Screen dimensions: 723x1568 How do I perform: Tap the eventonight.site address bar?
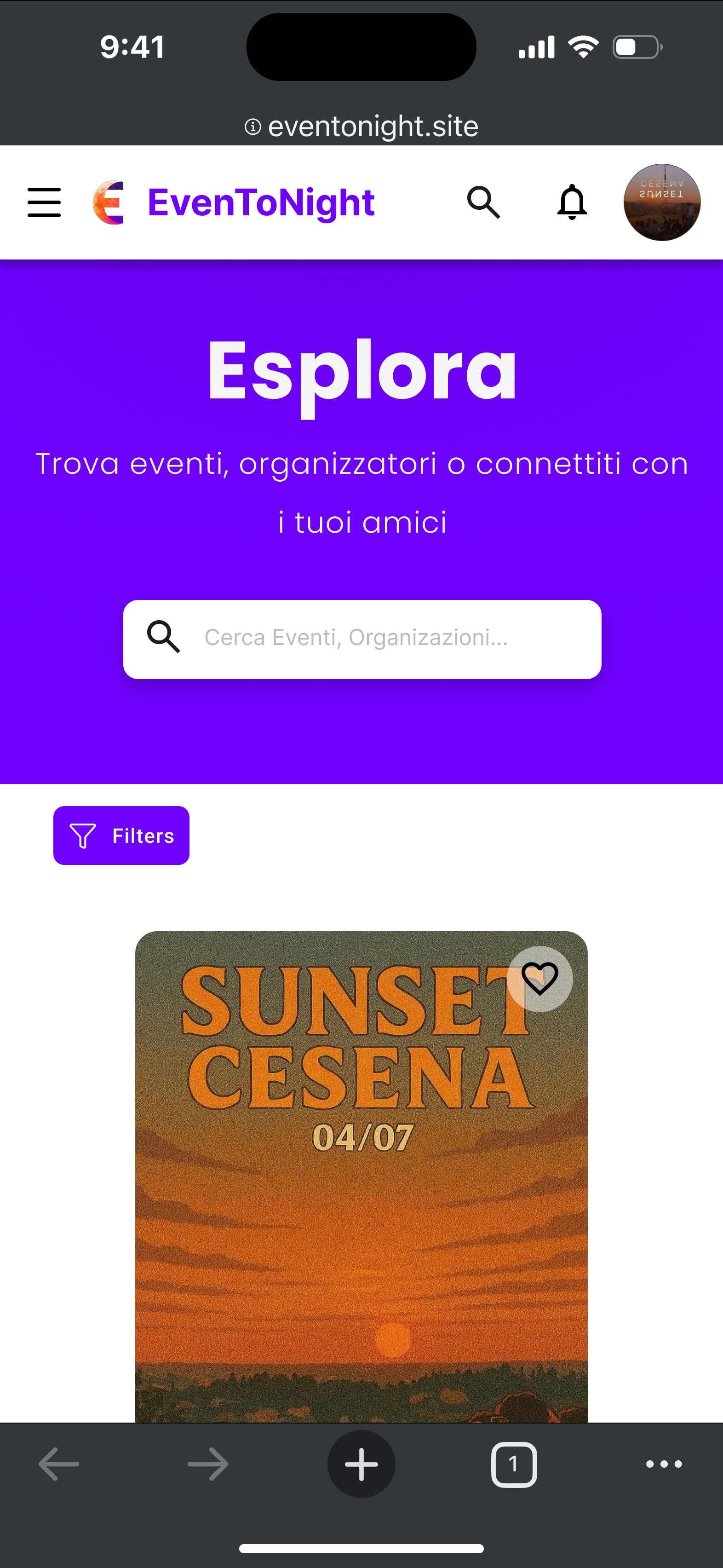(x=361, y=126)
